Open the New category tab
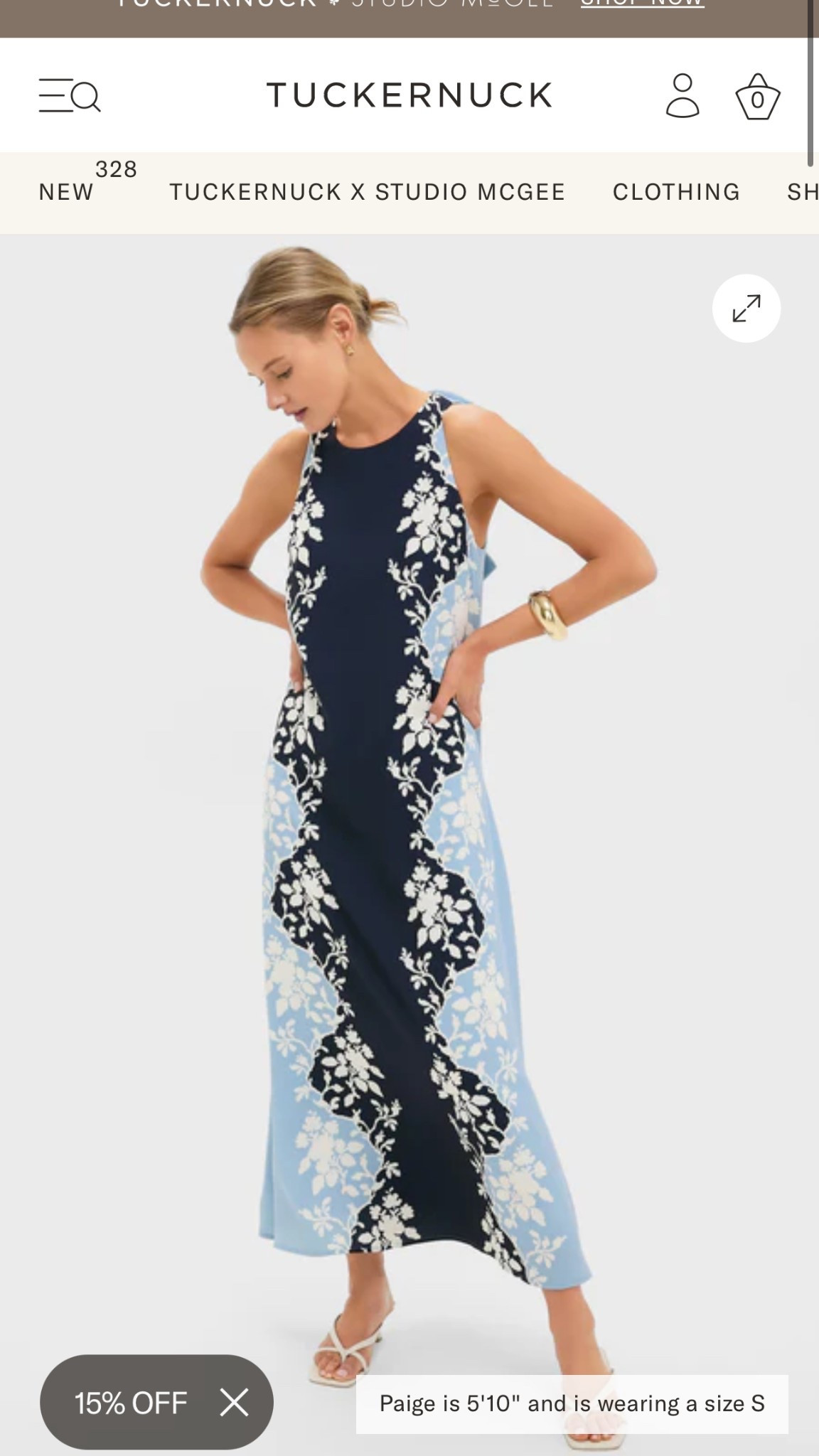 click(66, 192)
